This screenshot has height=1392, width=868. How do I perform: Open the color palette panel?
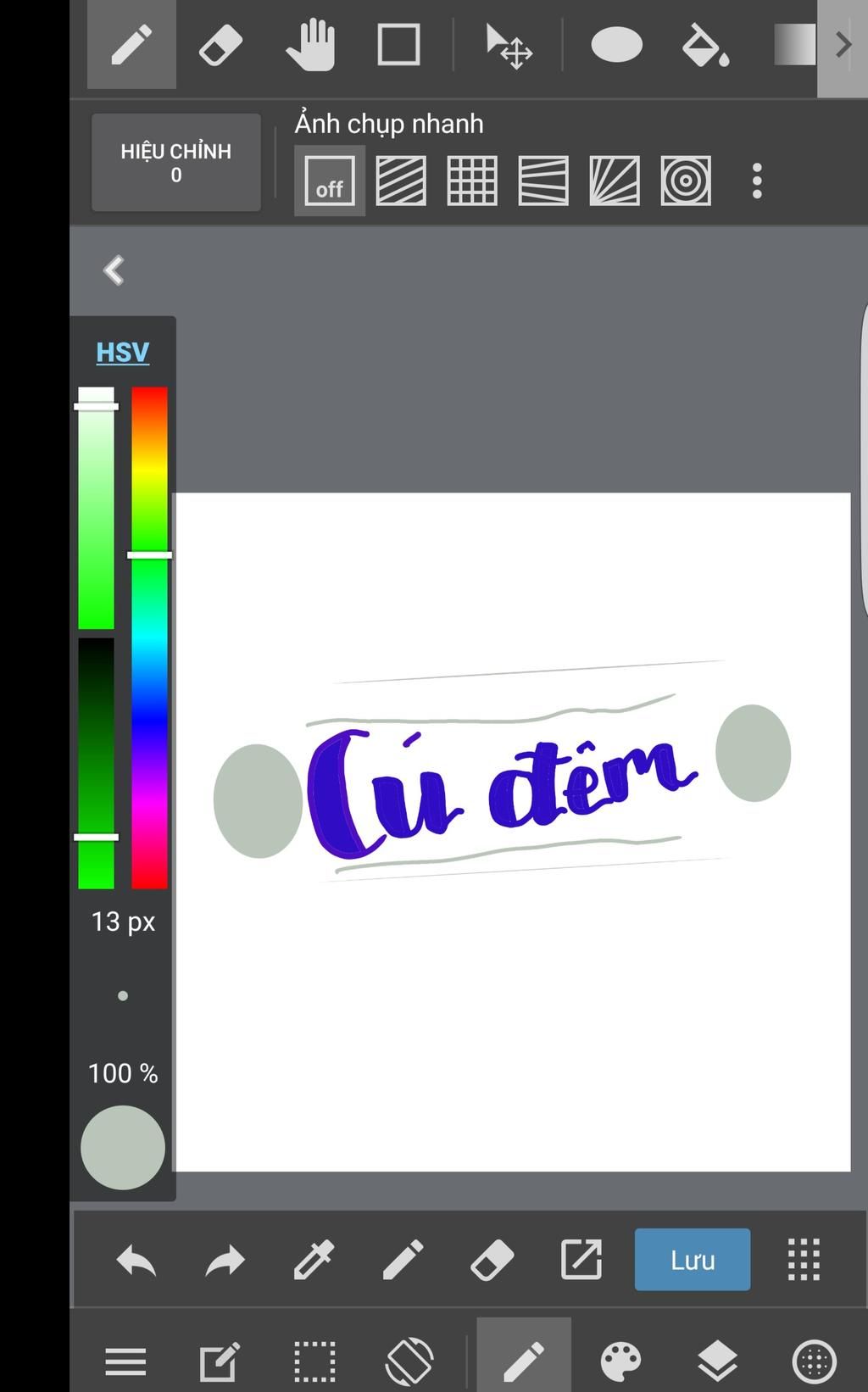click(620, 1361)
